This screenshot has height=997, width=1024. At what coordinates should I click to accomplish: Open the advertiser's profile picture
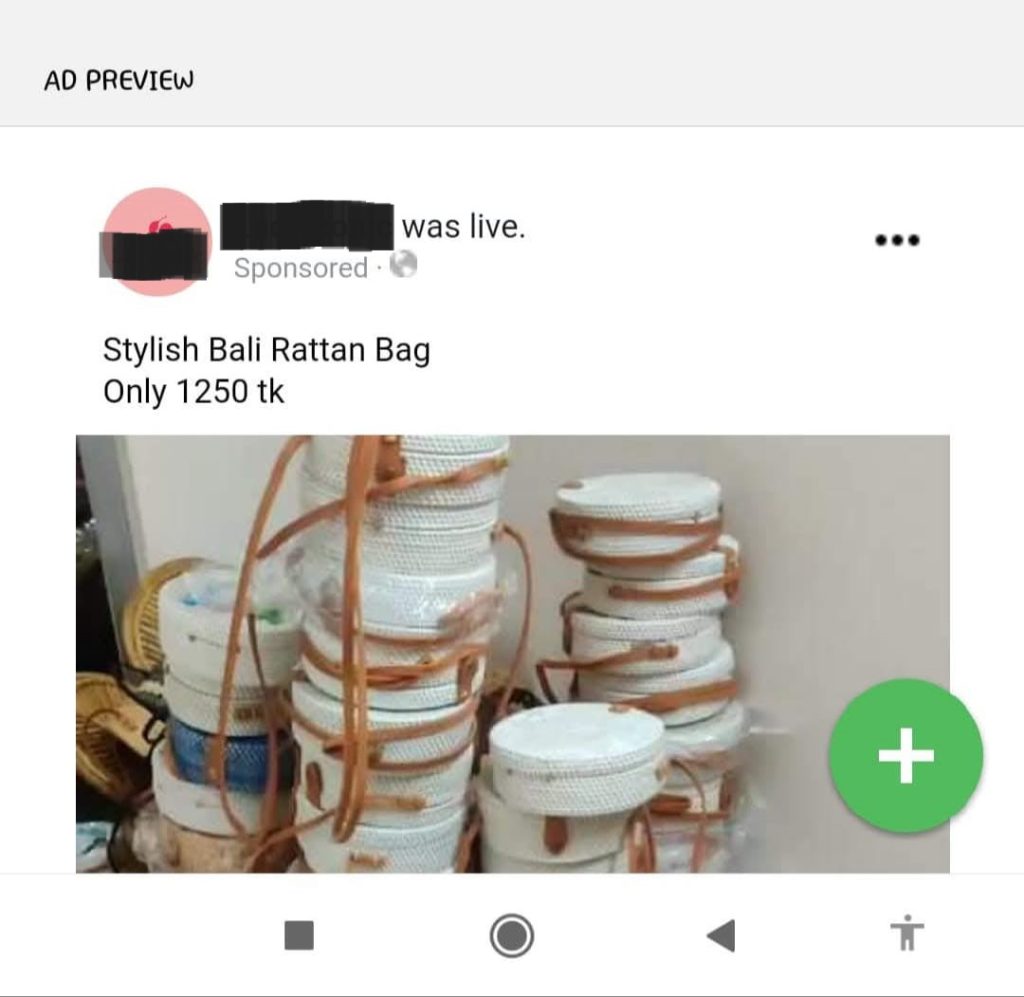[x=157, y=241]
